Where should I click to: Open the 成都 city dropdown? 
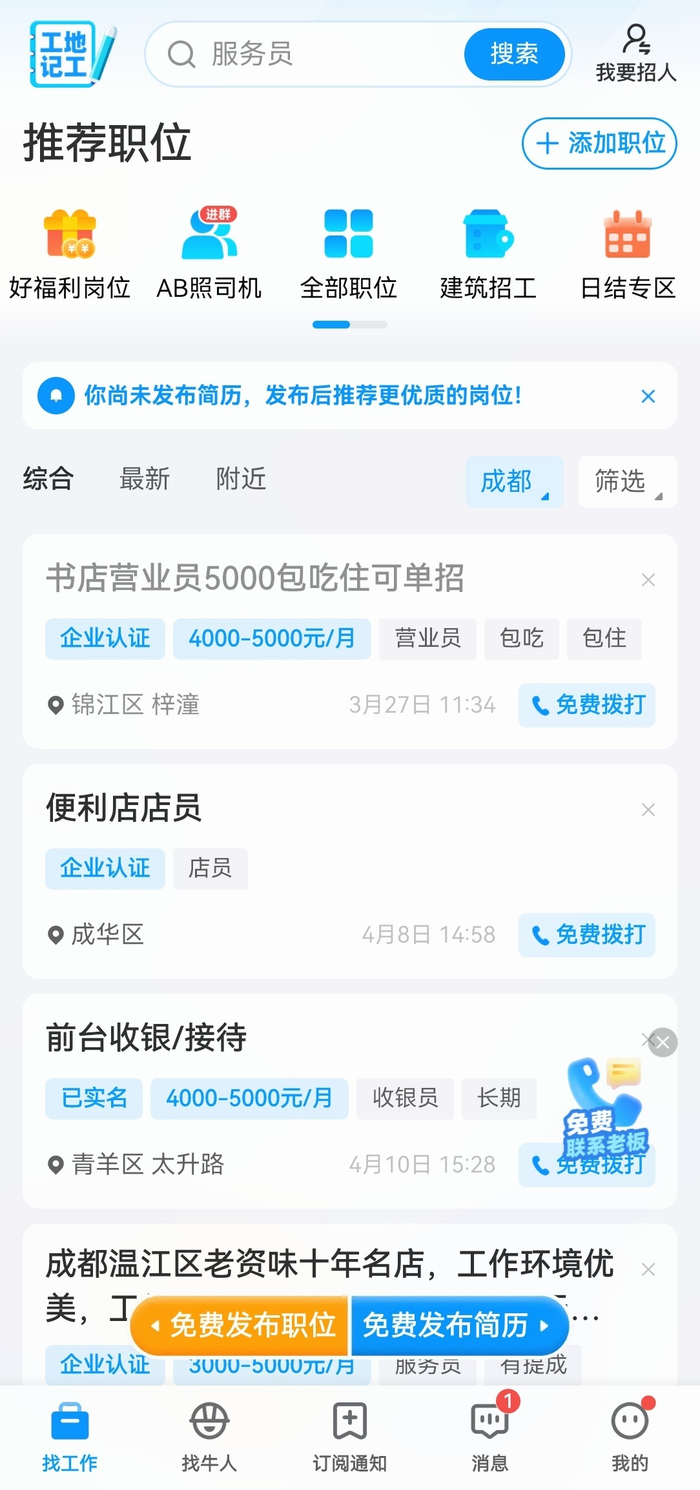[515, 482]
